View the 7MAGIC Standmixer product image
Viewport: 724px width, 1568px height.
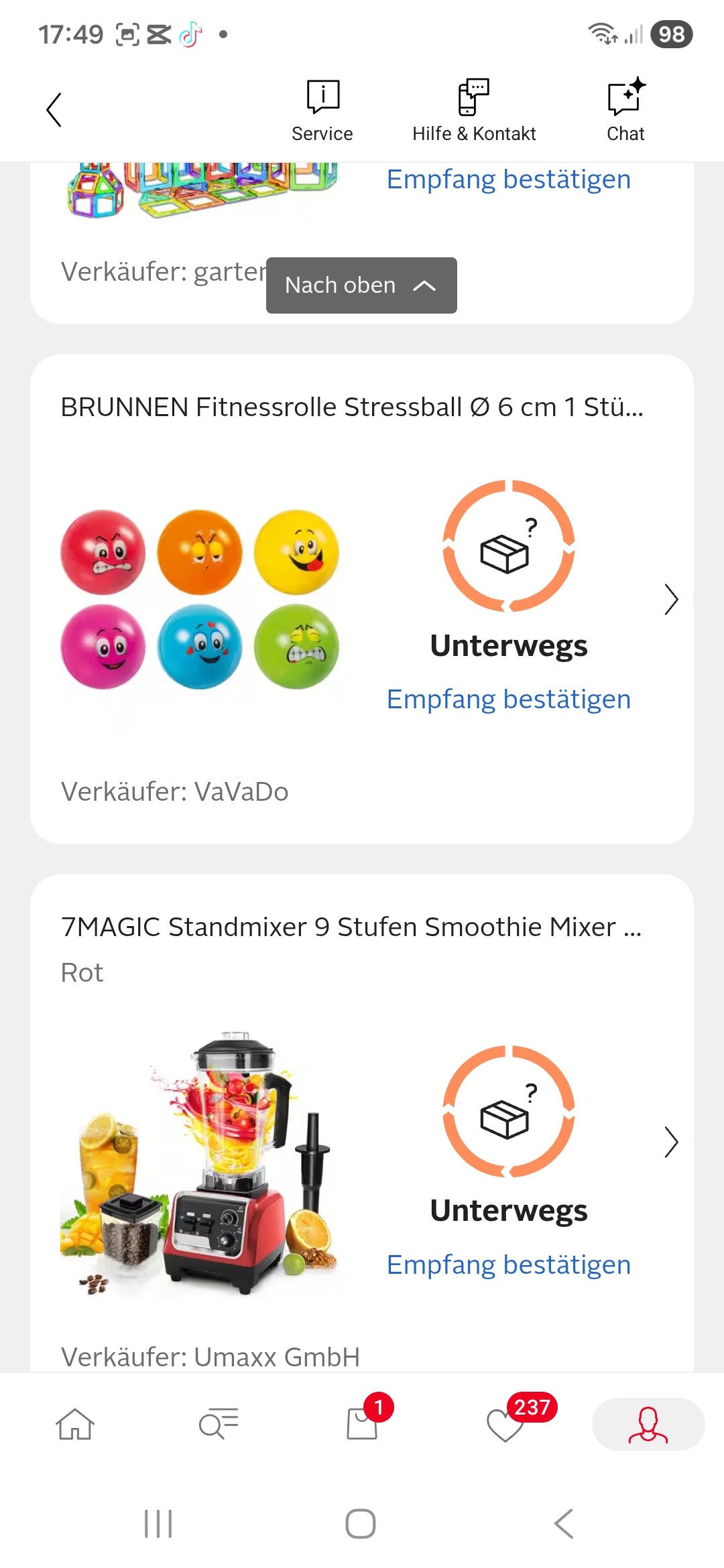coord(200,1163)
